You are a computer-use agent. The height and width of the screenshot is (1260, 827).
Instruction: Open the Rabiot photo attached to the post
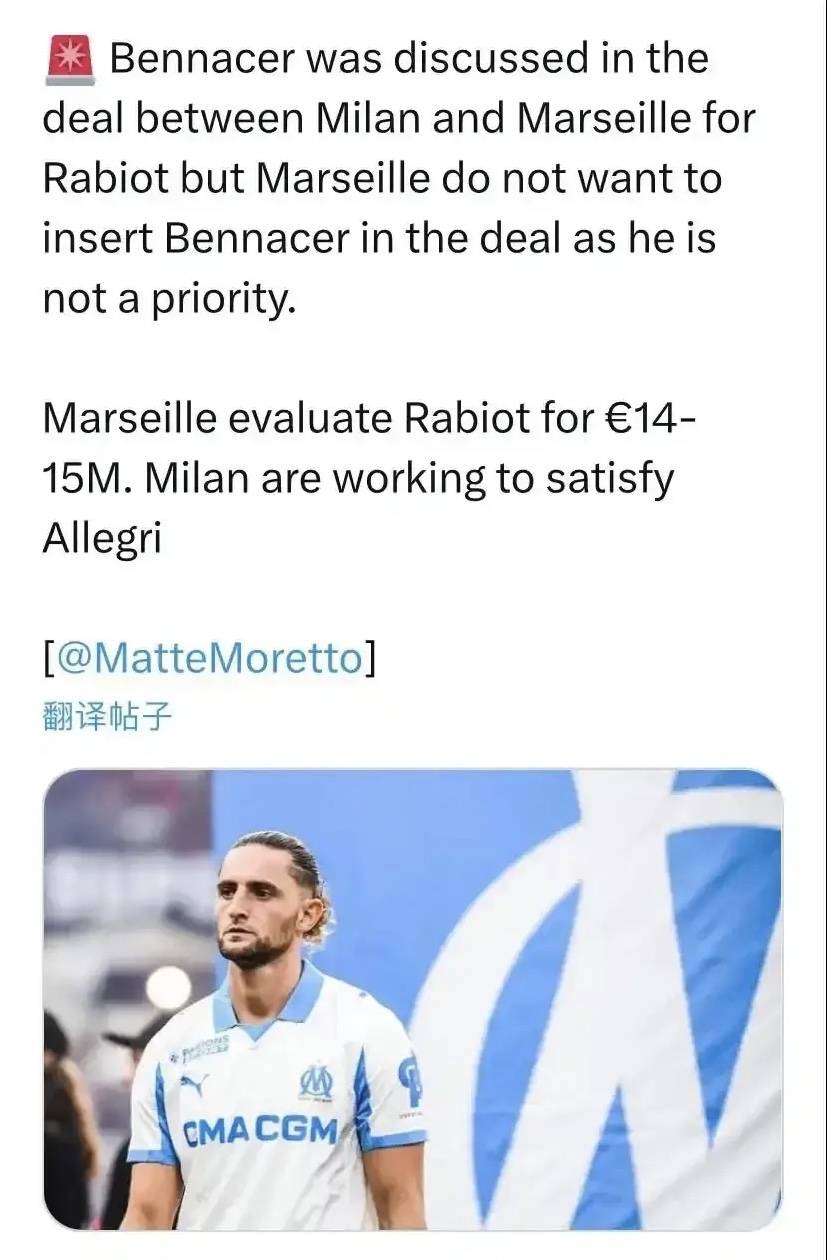[x=413, y=998]
